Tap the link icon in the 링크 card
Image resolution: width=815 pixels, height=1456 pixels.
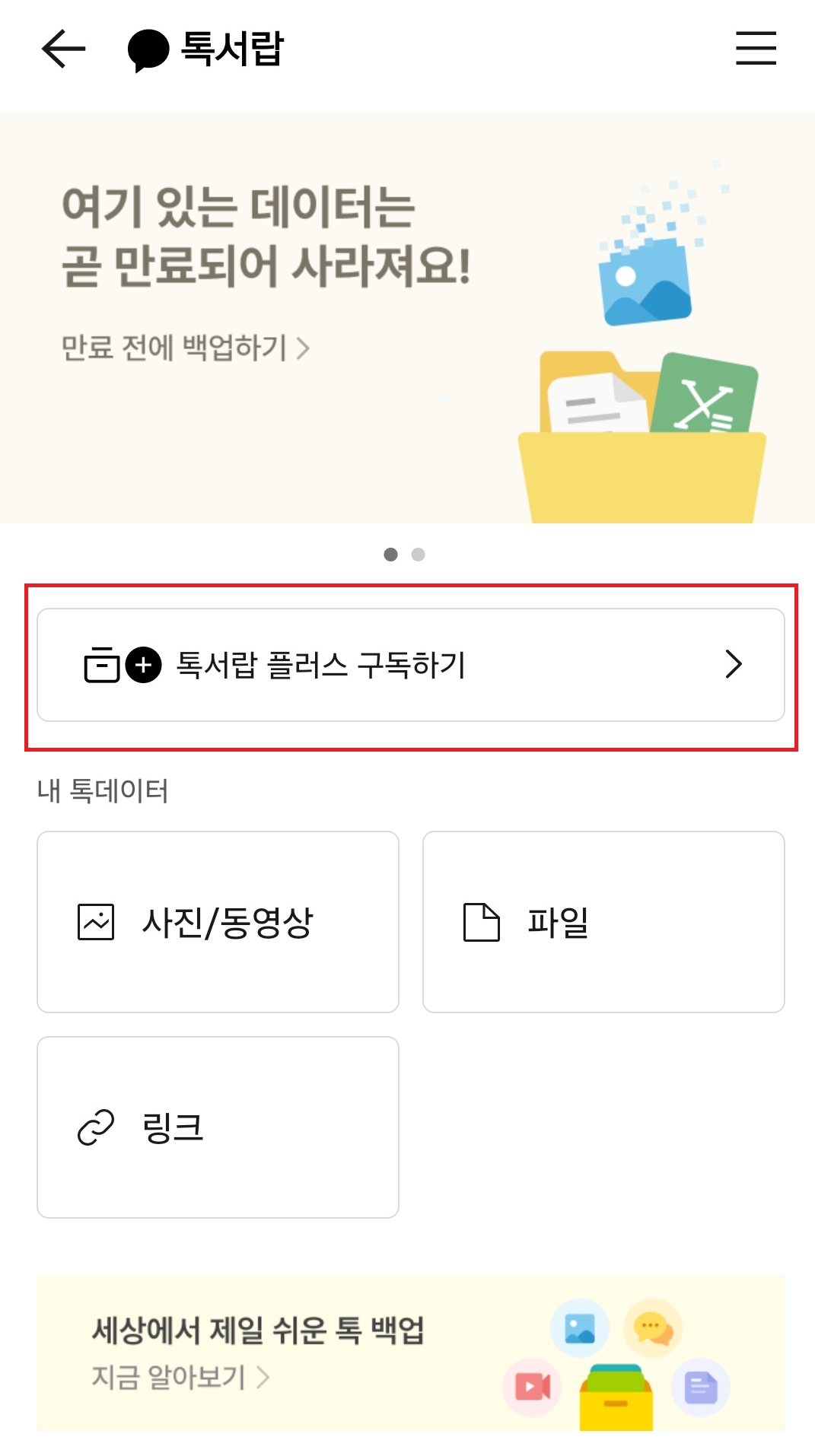pos(96,1126)
